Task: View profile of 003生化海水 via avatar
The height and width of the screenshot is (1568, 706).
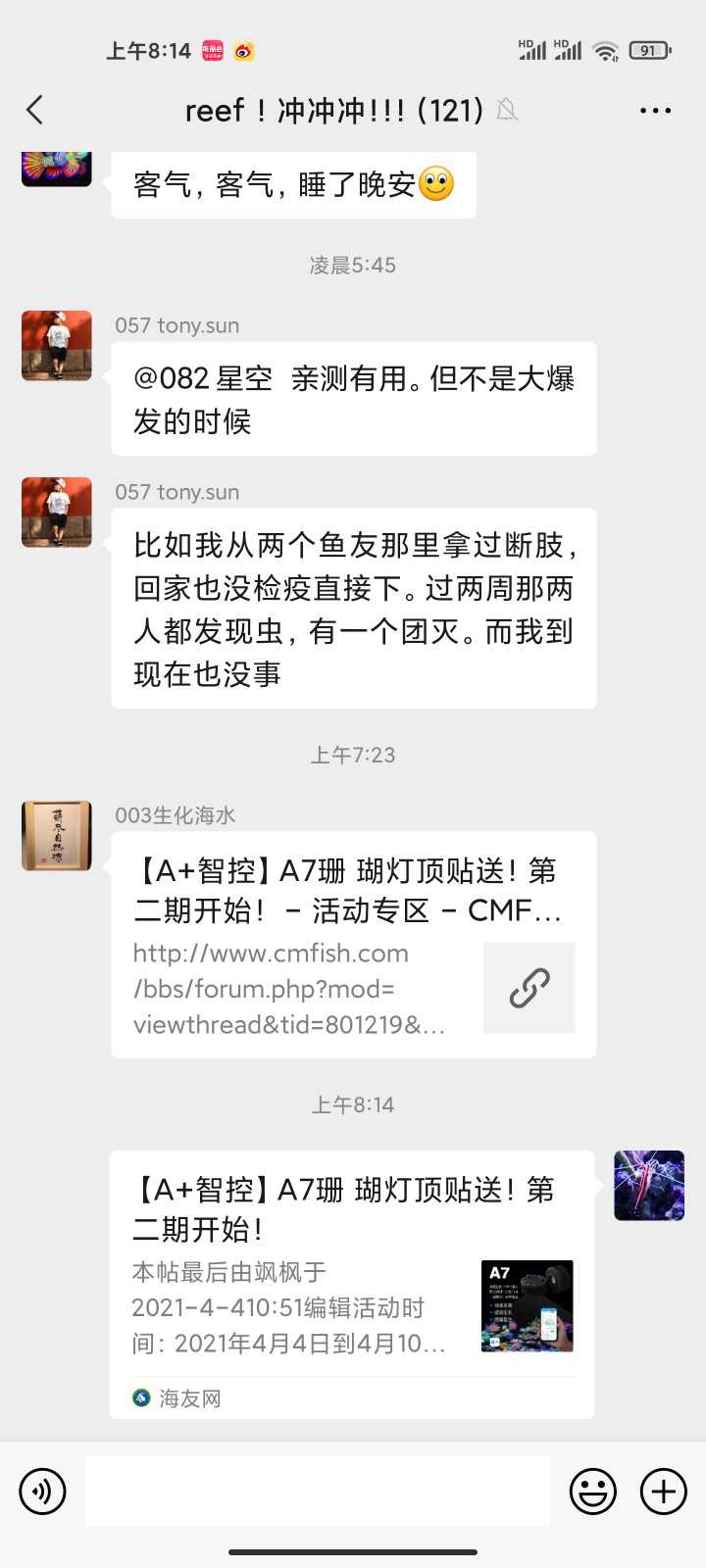Action: point(57,836)
